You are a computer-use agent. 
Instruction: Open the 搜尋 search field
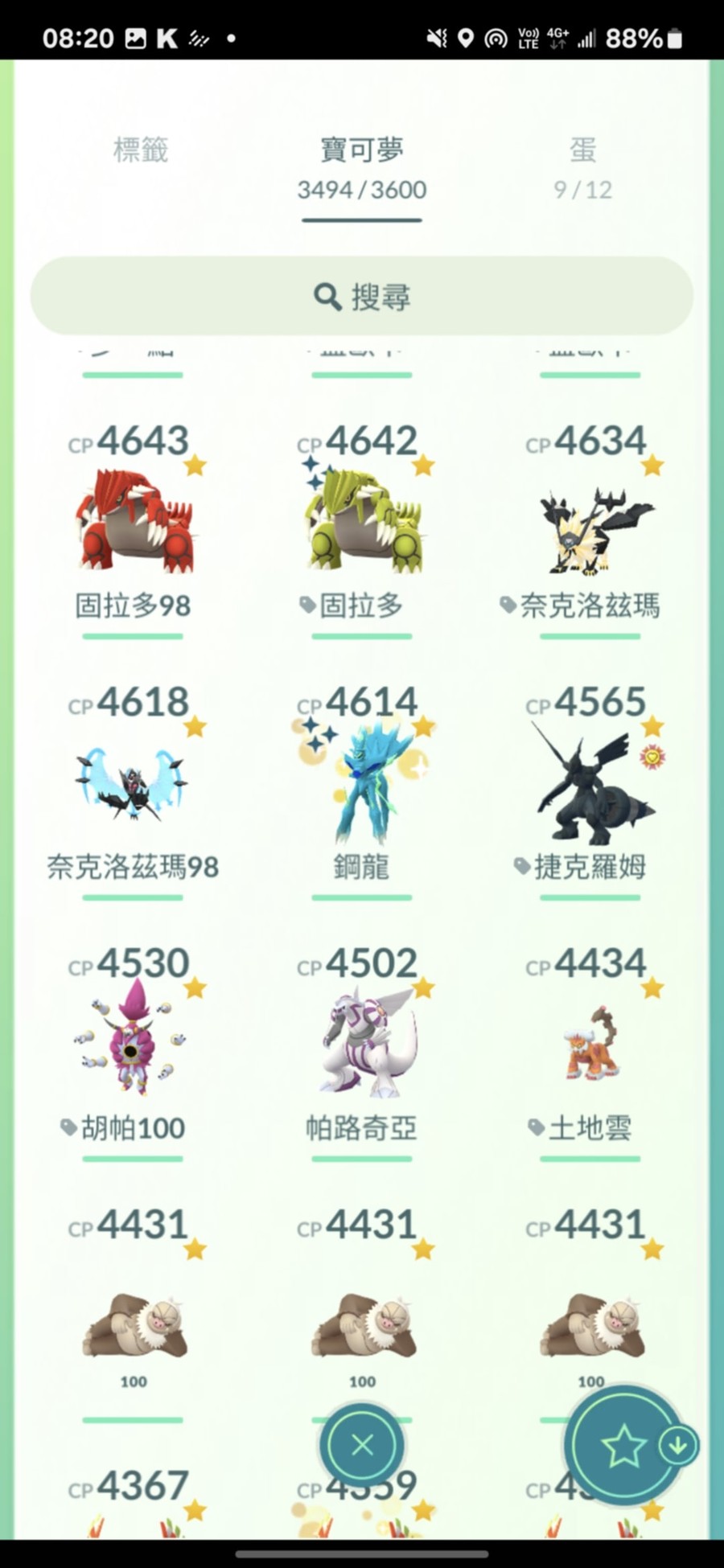tap(361, 297)
